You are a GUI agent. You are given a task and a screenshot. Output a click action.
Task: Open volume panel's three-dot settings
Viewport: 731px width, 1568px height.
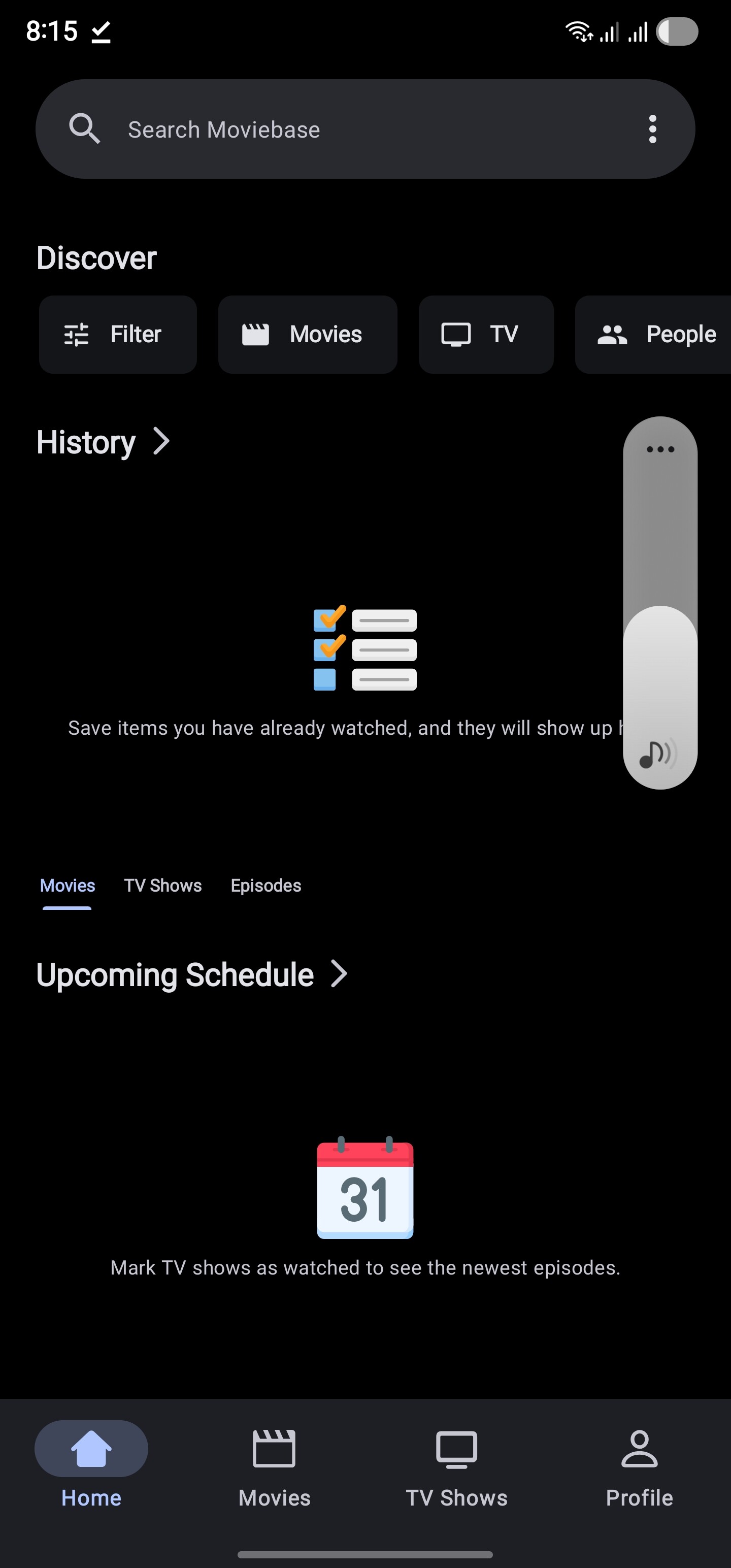pyautogui.click(x=660, y=449)
